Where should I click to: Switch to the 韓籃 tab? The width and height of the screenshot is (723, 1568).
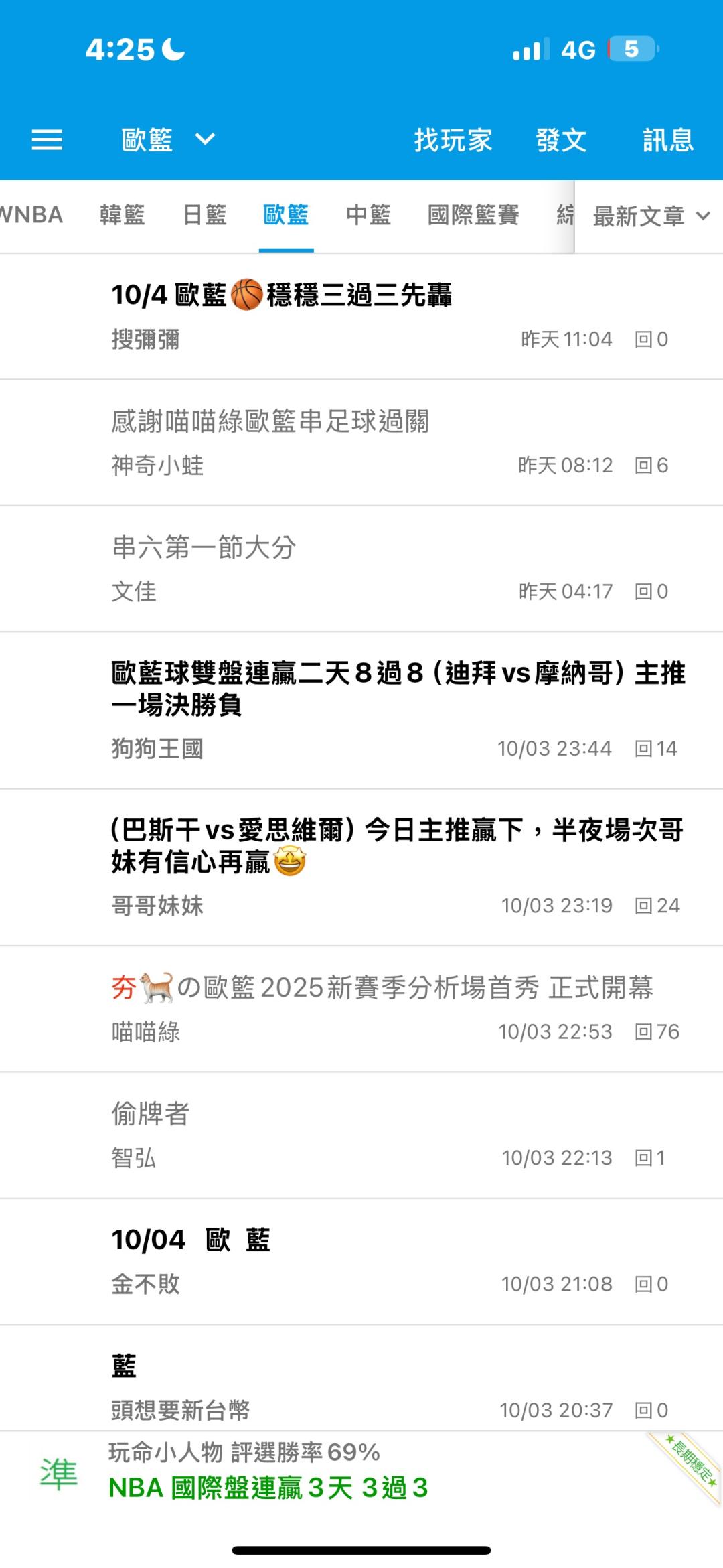pyautogui.click(x=122, y=215)
